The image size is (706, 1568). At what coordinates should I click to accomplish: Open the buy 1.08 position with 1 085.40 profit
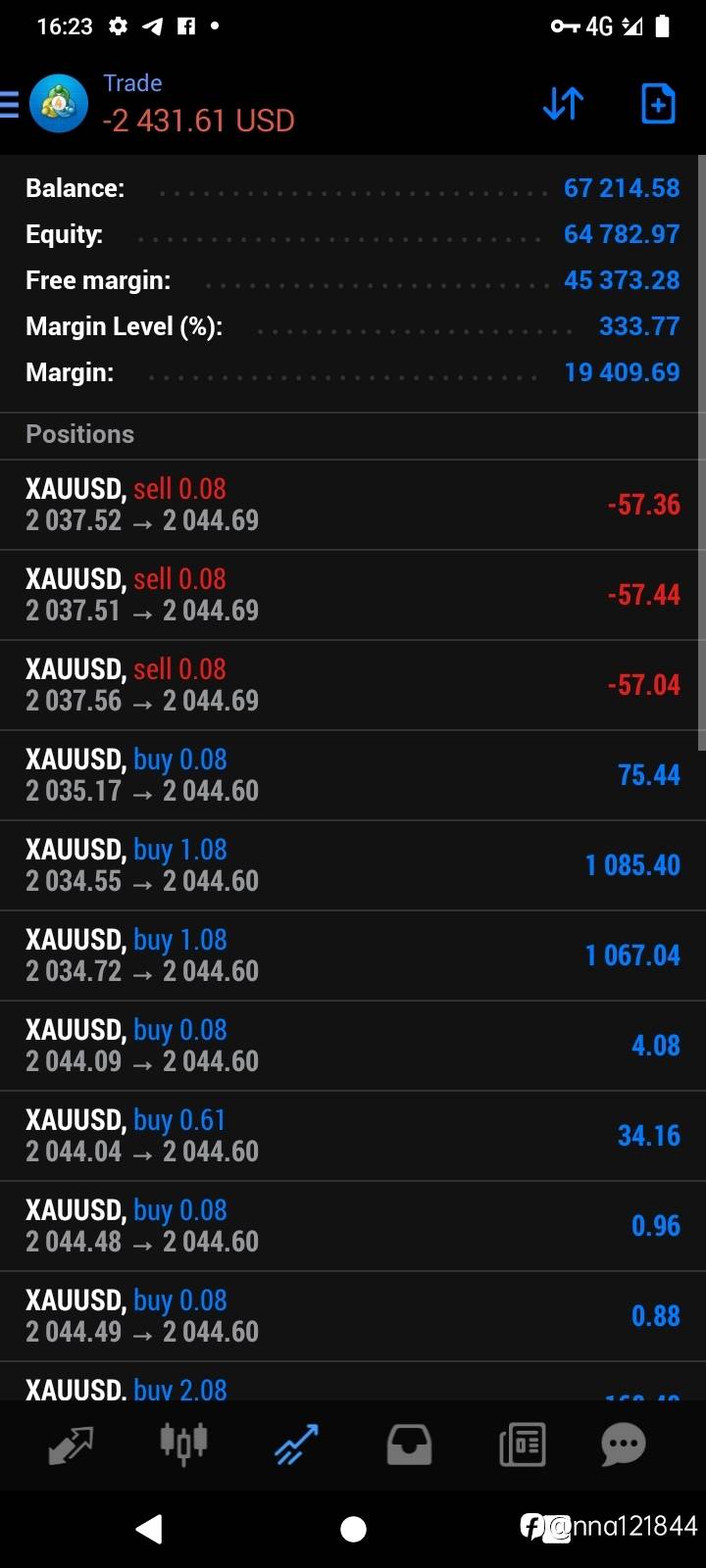pyautogui.click(x=353, y=865)
